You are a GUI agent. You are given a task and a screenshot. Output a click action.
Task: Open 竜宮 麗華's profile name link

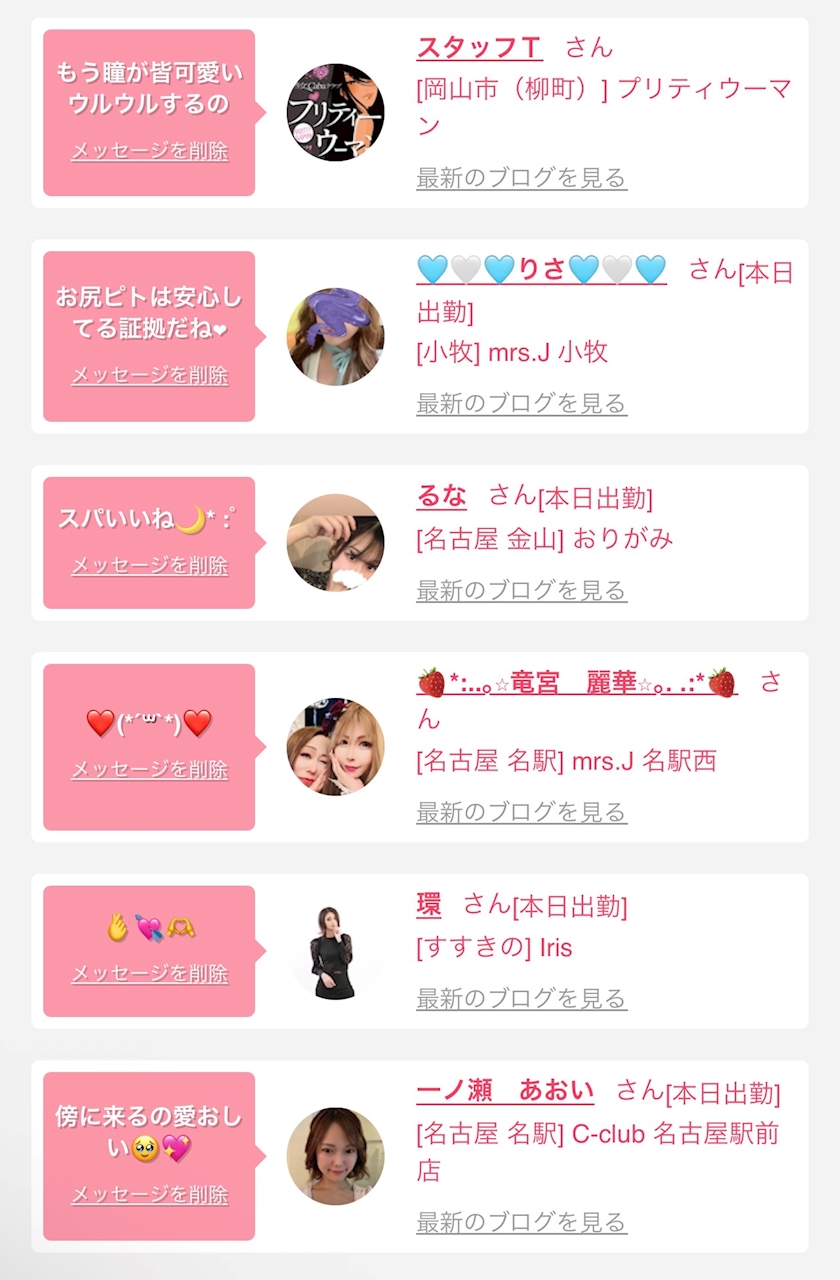(577, 684)
